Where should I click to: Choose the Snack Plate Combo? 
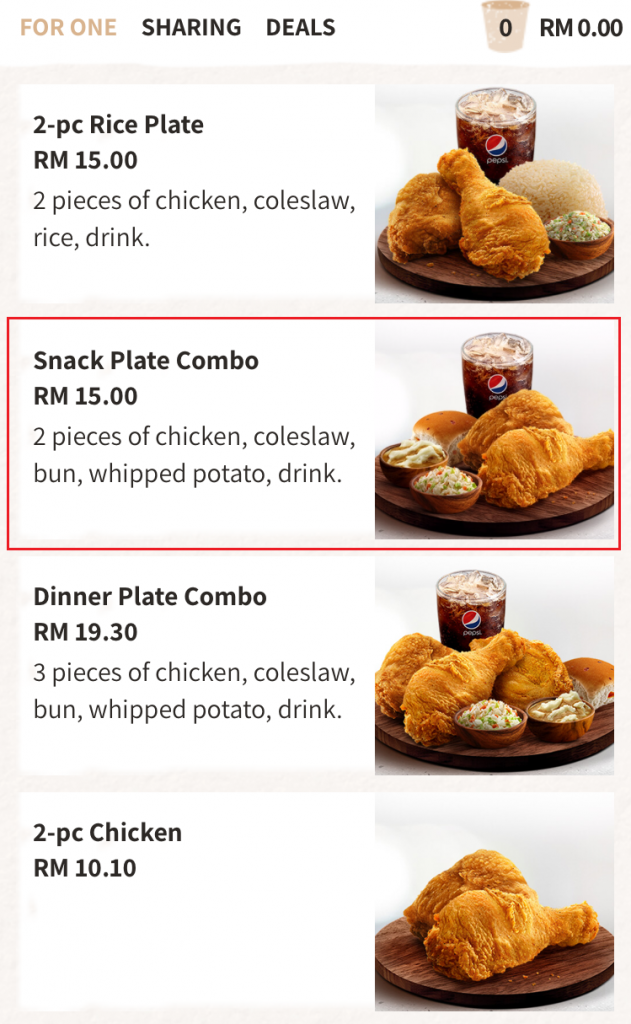click(316, 431)
